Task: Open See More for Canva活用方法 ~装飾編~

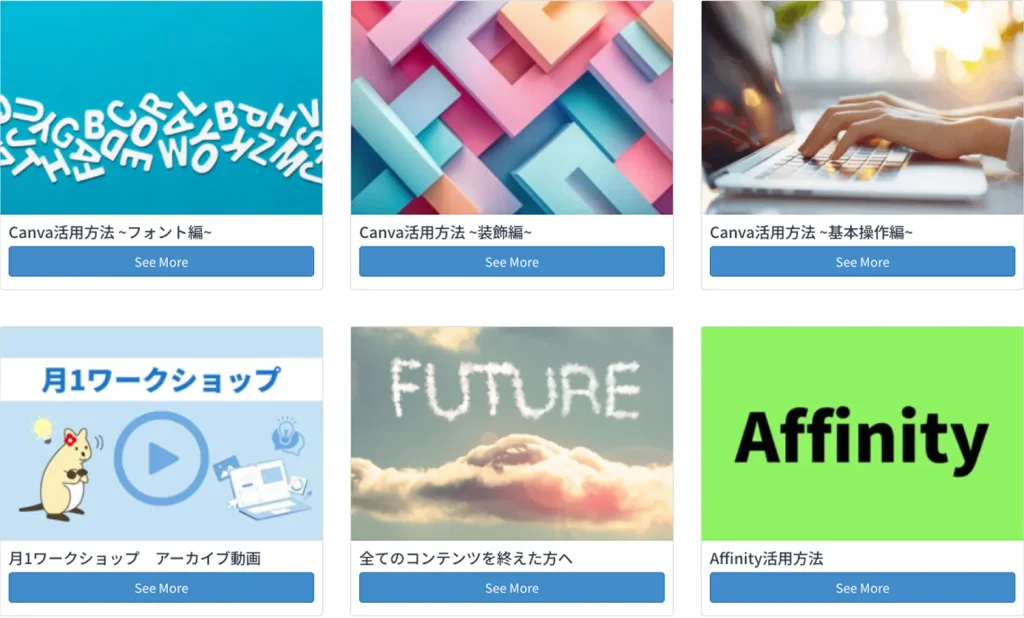Action: [x=511, y=262]
